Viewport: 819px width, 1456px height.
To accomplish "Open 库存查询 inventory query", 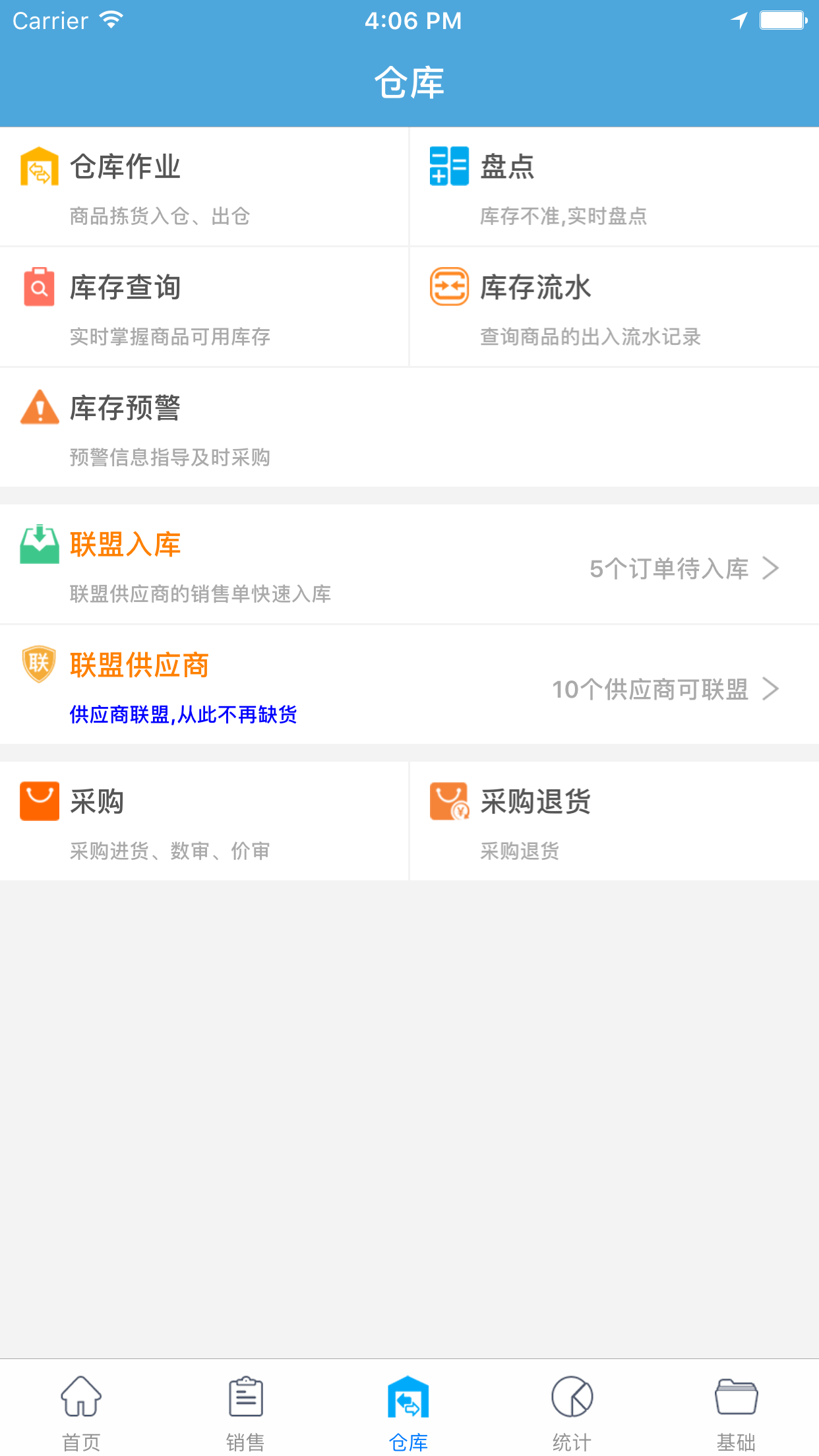I will coord(204,307).
